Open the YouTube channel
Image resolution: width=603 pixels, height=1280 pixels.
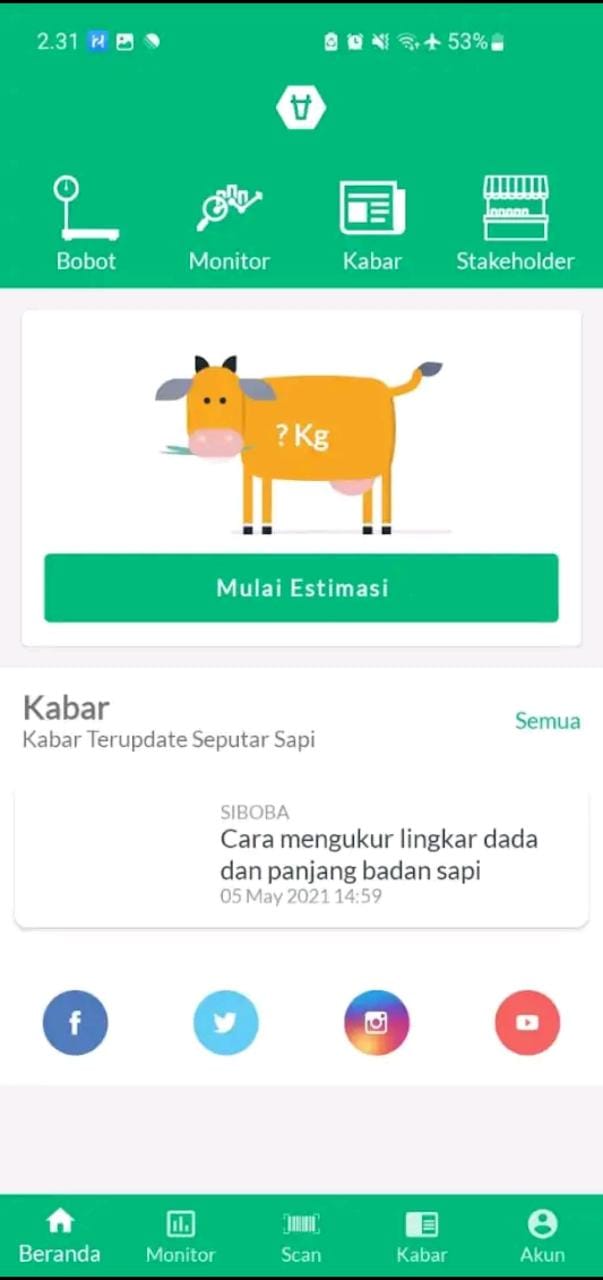tap(527, 1022)
